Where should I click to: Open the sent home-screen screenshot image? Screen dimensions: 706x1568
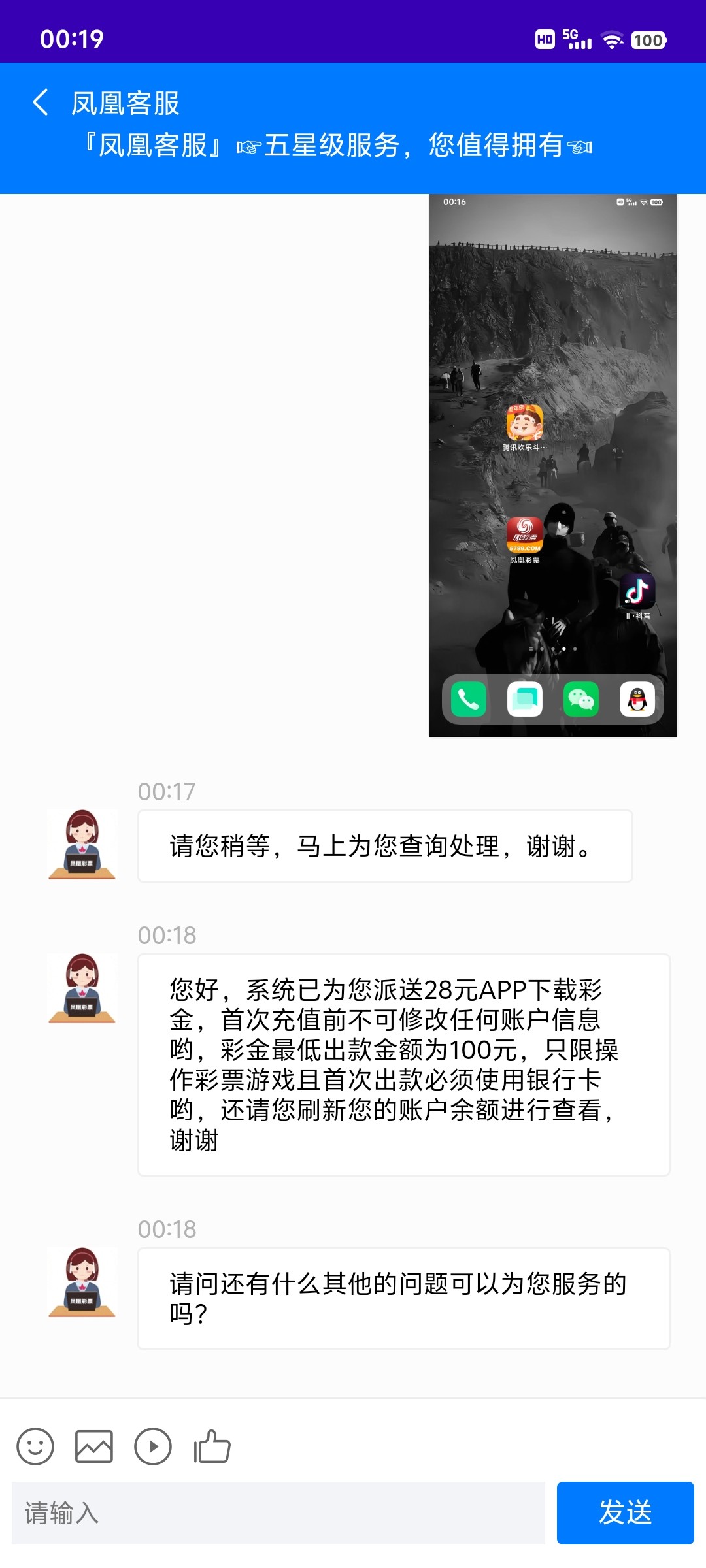point(552,465)
